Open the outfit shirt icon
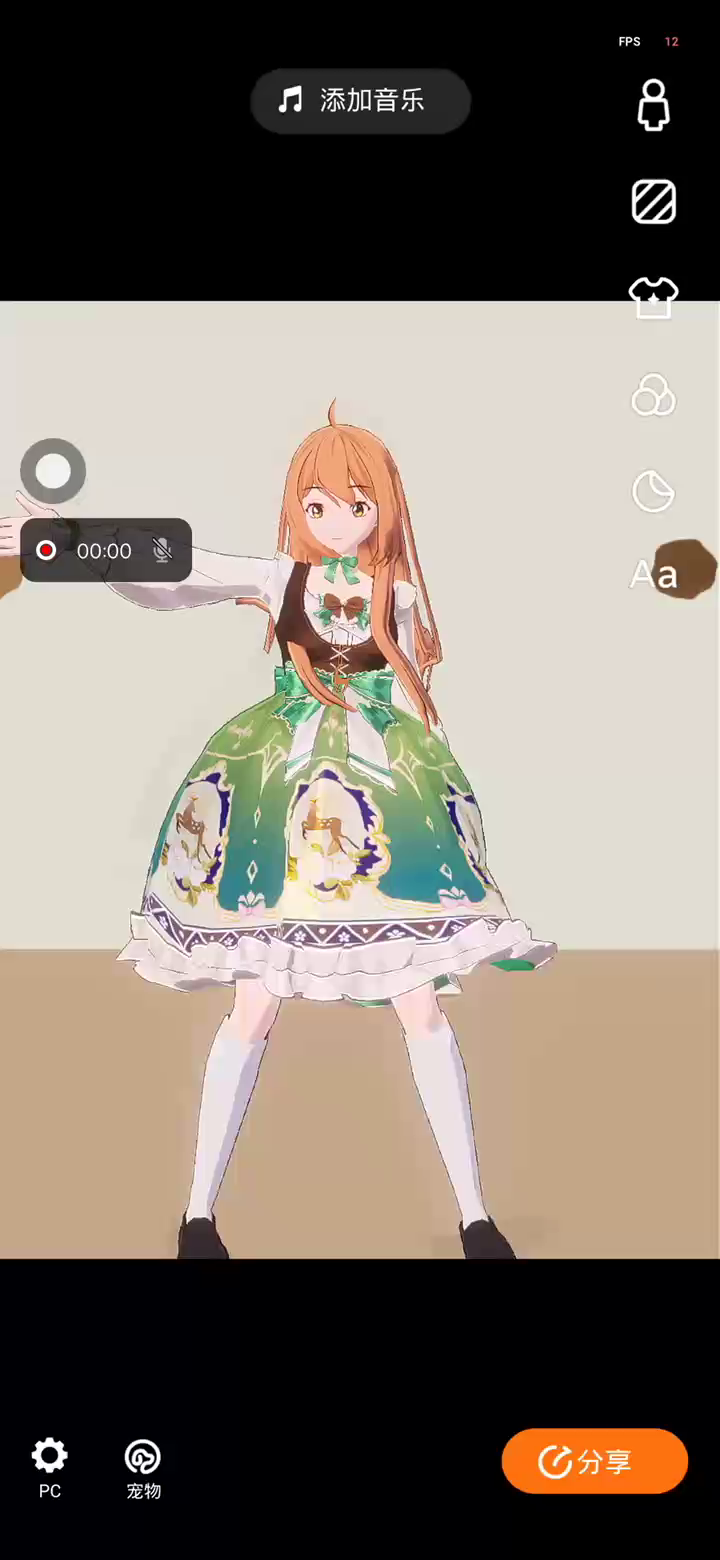The height and width of the screenshot is (1560, 720). [x=654, y=298]
